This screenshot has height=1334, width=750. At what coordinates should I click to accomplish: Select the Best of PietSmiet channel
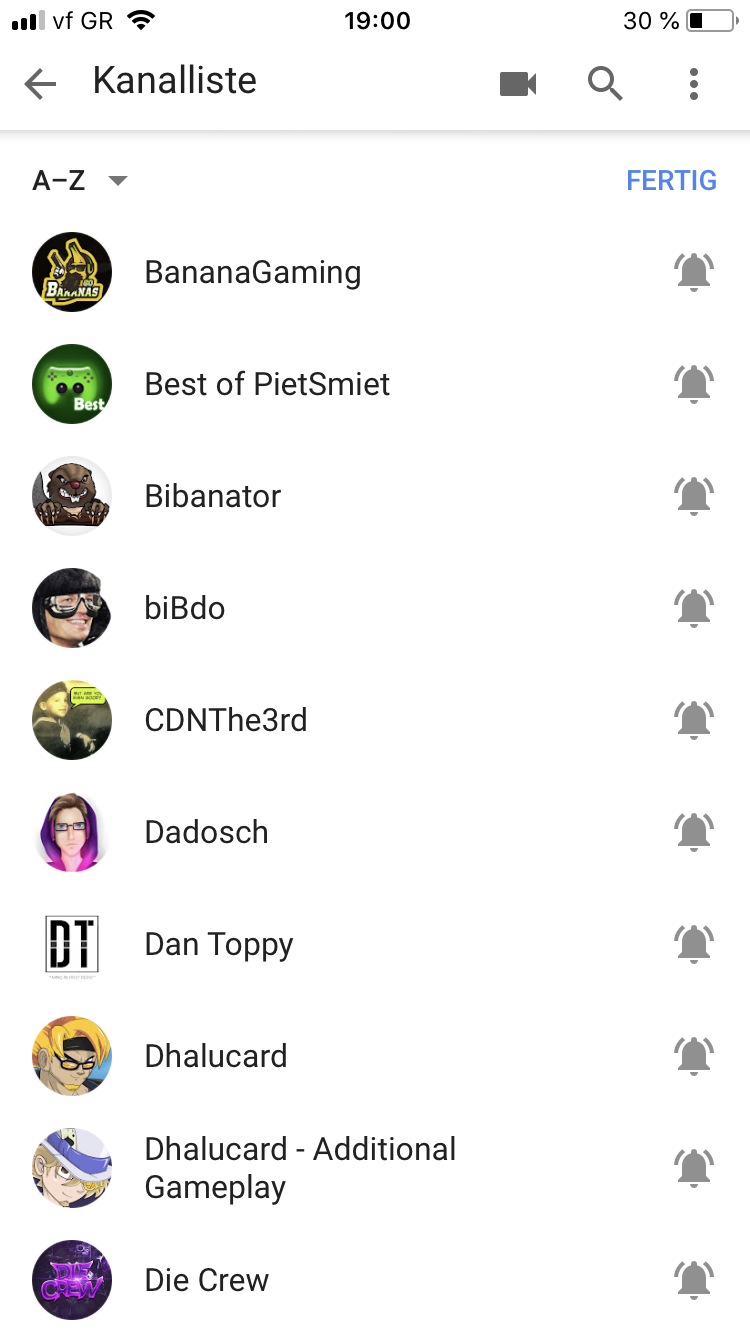coord(267,384)
